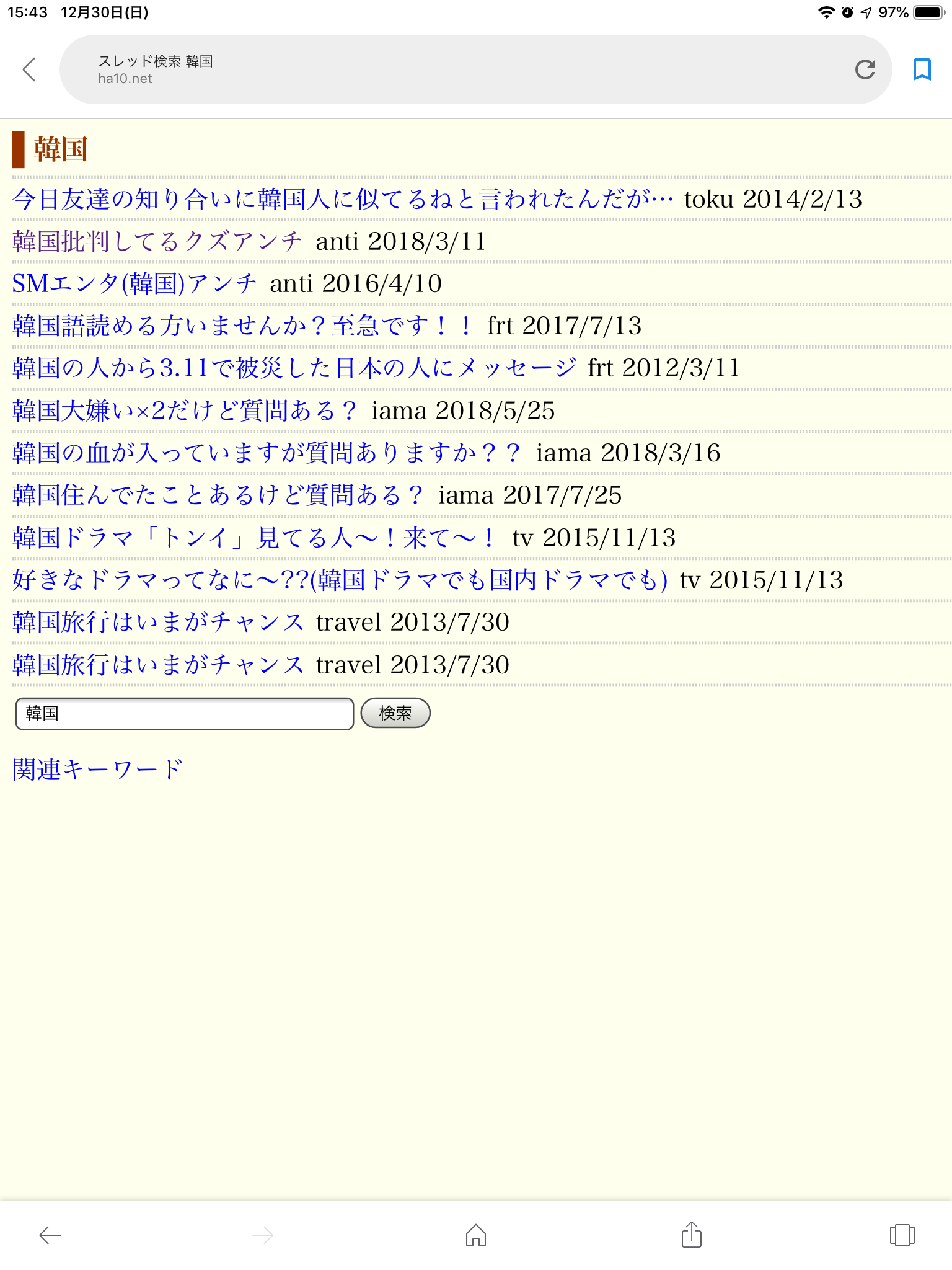Focus the search field containing 韓国
This screenshot has height=1270, width=952.
pyautogui.click(x=185, y=714)
